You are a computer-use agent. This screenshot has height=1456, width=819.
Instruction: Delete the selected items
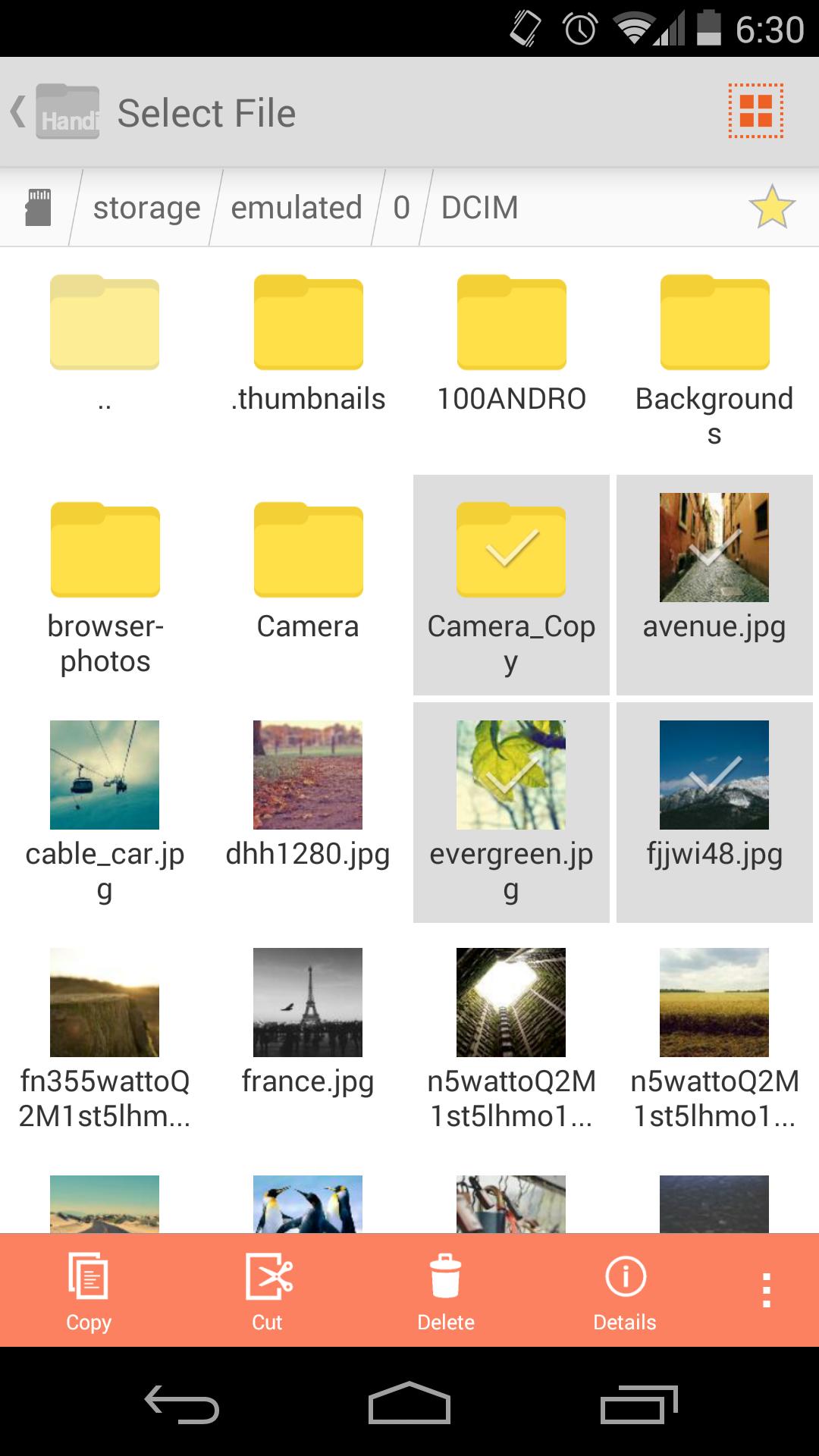point(445,1289)
